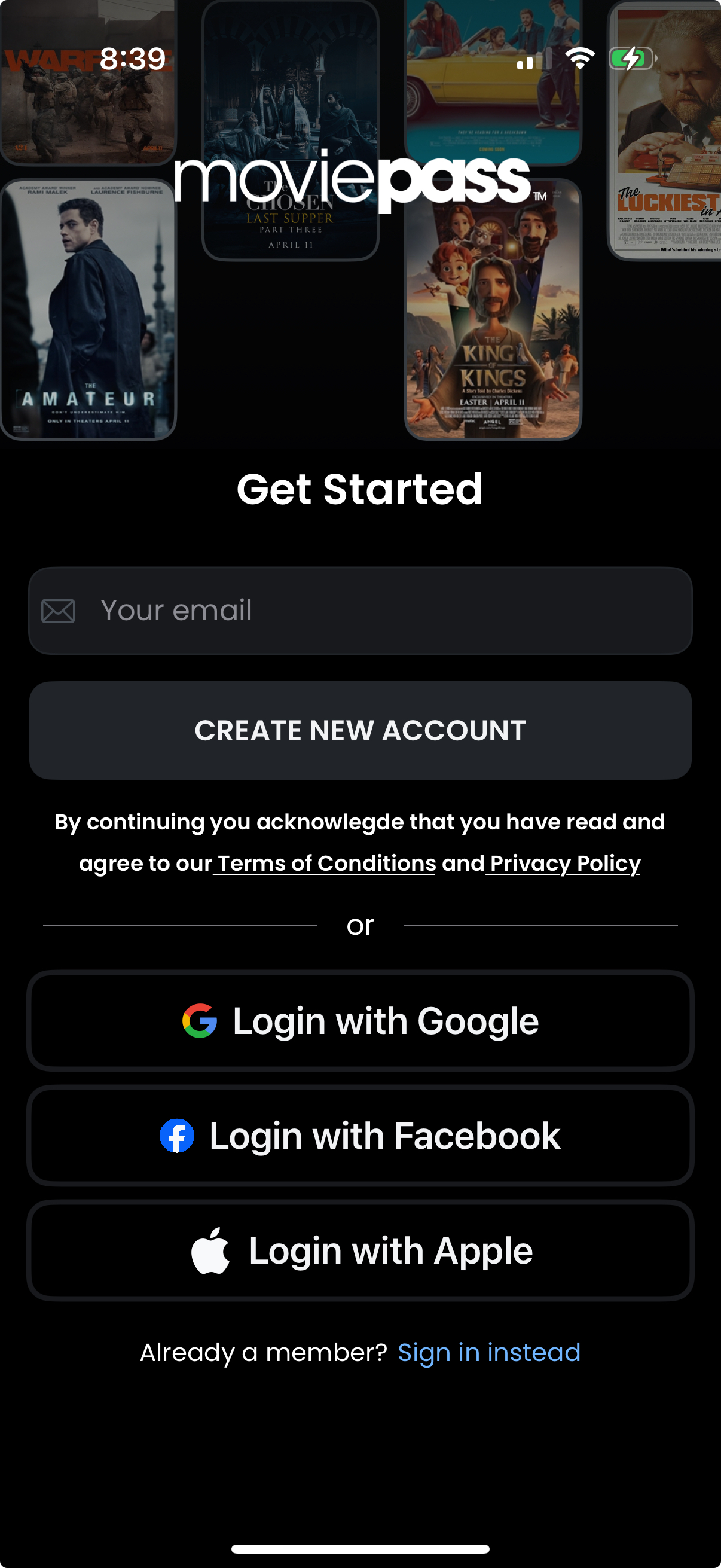This screenshot has width=721, height=1568.
Task: Click Sign in instead
Action: click(x=488, y=1352)
